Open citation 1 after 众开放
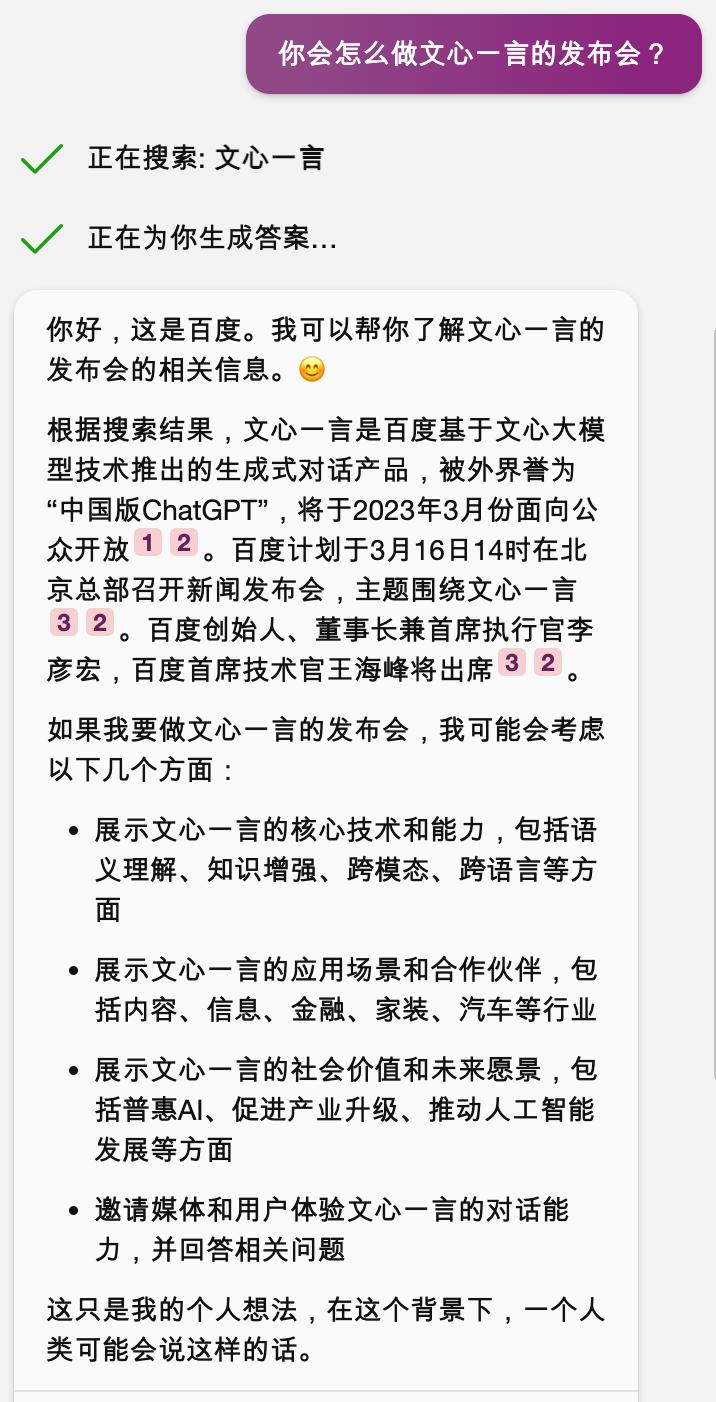Image resolution: width=716 pixels, height=1402 pixels. 147,543
